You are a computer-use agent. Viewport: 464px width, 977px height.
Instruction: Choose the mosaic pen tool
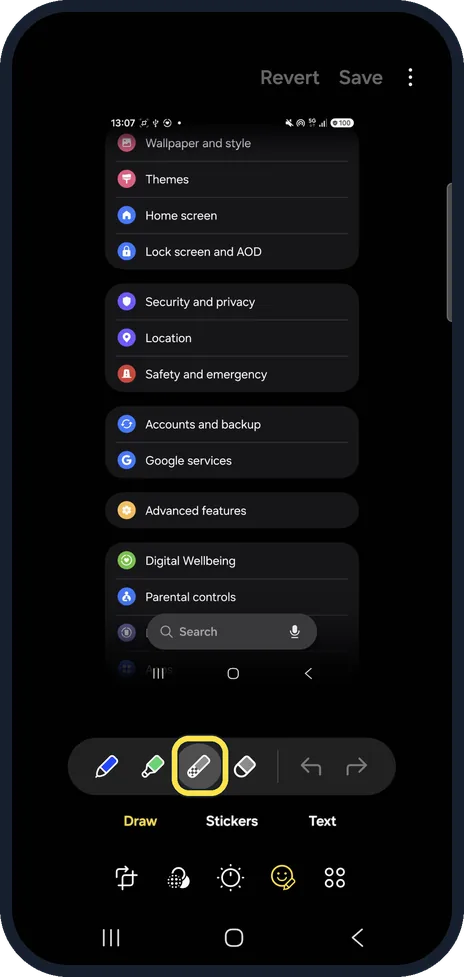pyautogui.click(x=199, y=766)
